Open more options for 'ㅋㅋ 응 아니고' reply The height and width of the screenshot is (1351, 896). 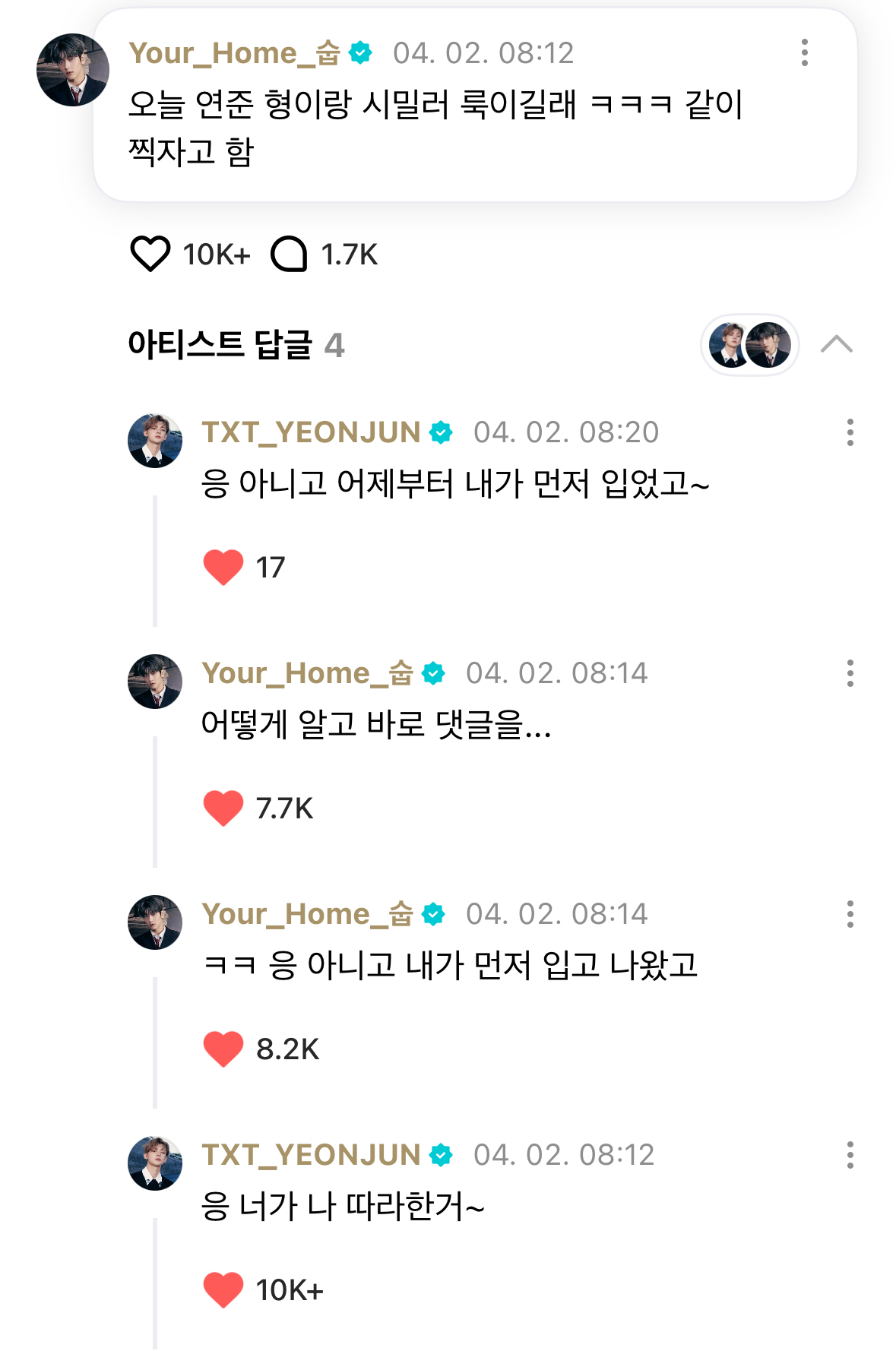850,914
